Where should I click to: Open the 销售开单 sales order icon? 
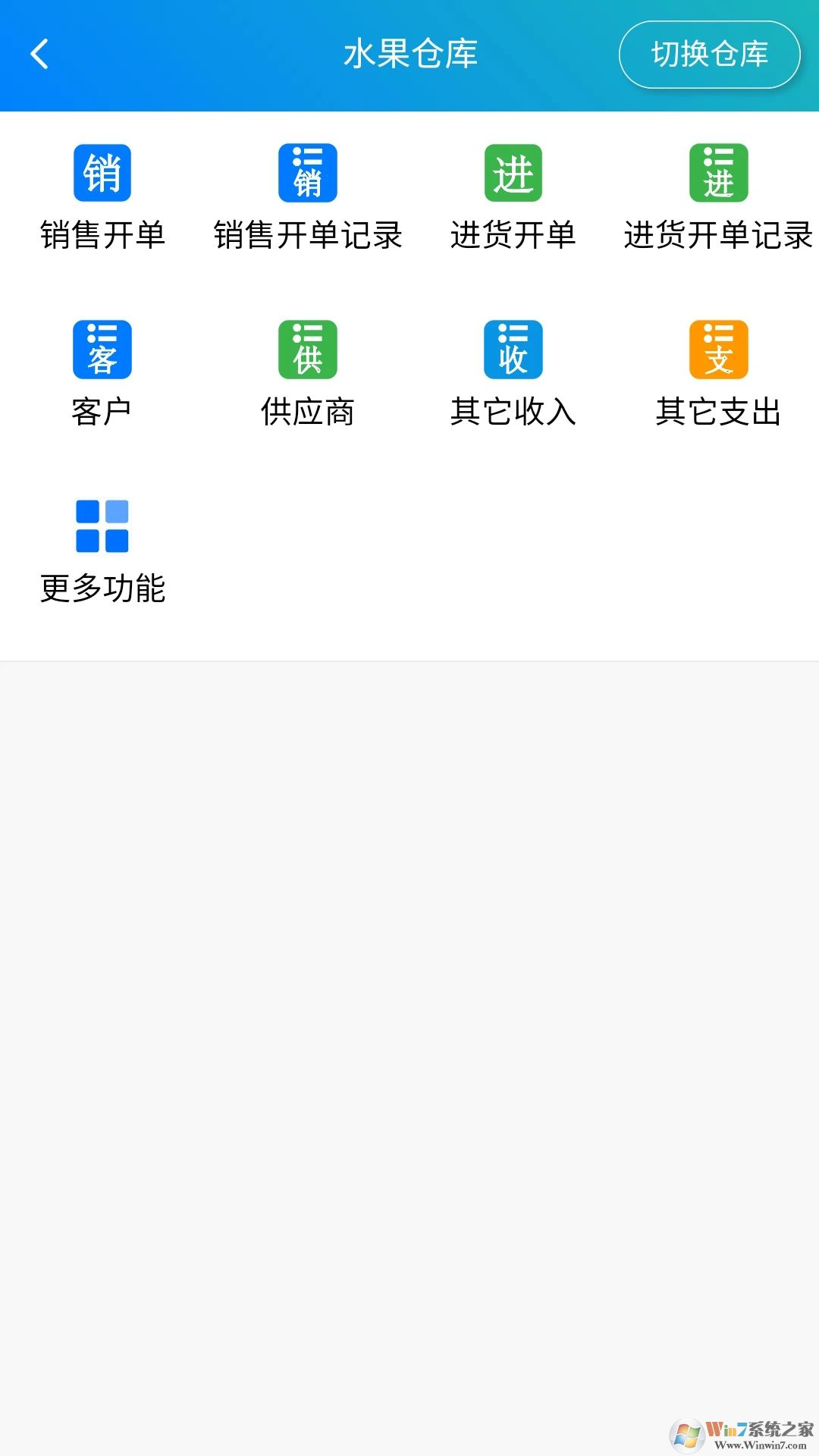coord(101,173)
